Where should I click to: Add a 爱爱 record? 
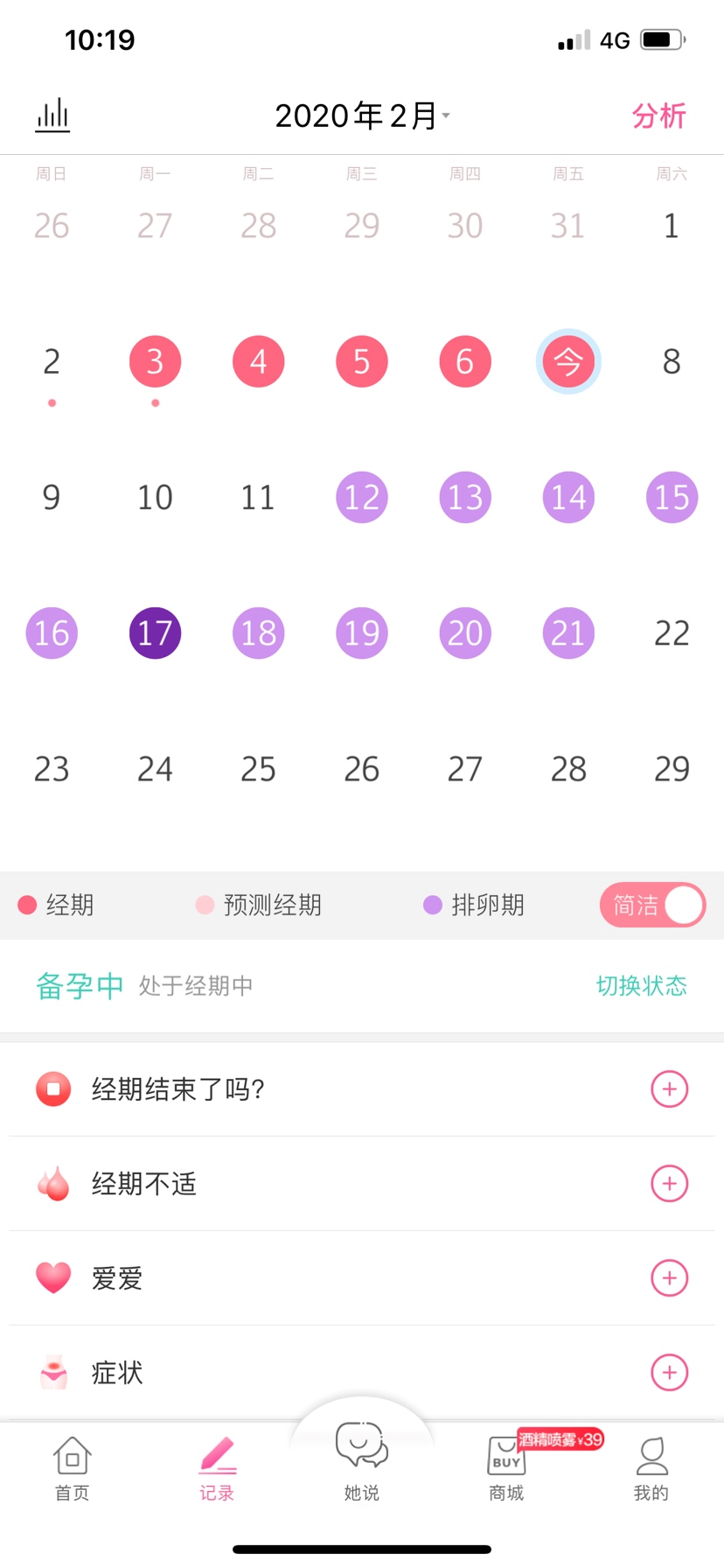coord(669,1278)
